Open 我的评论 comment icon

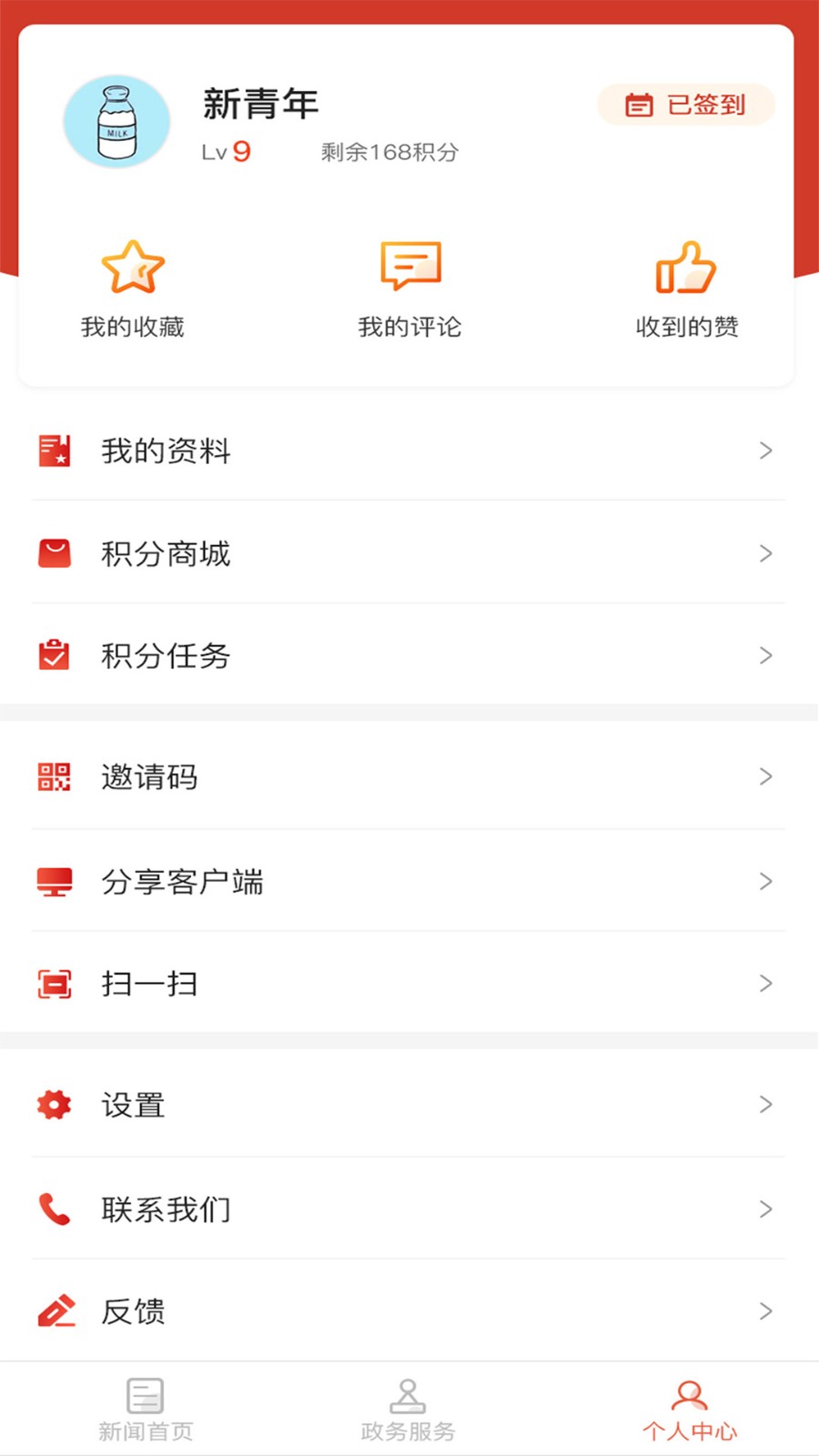[x=409, y=267]
